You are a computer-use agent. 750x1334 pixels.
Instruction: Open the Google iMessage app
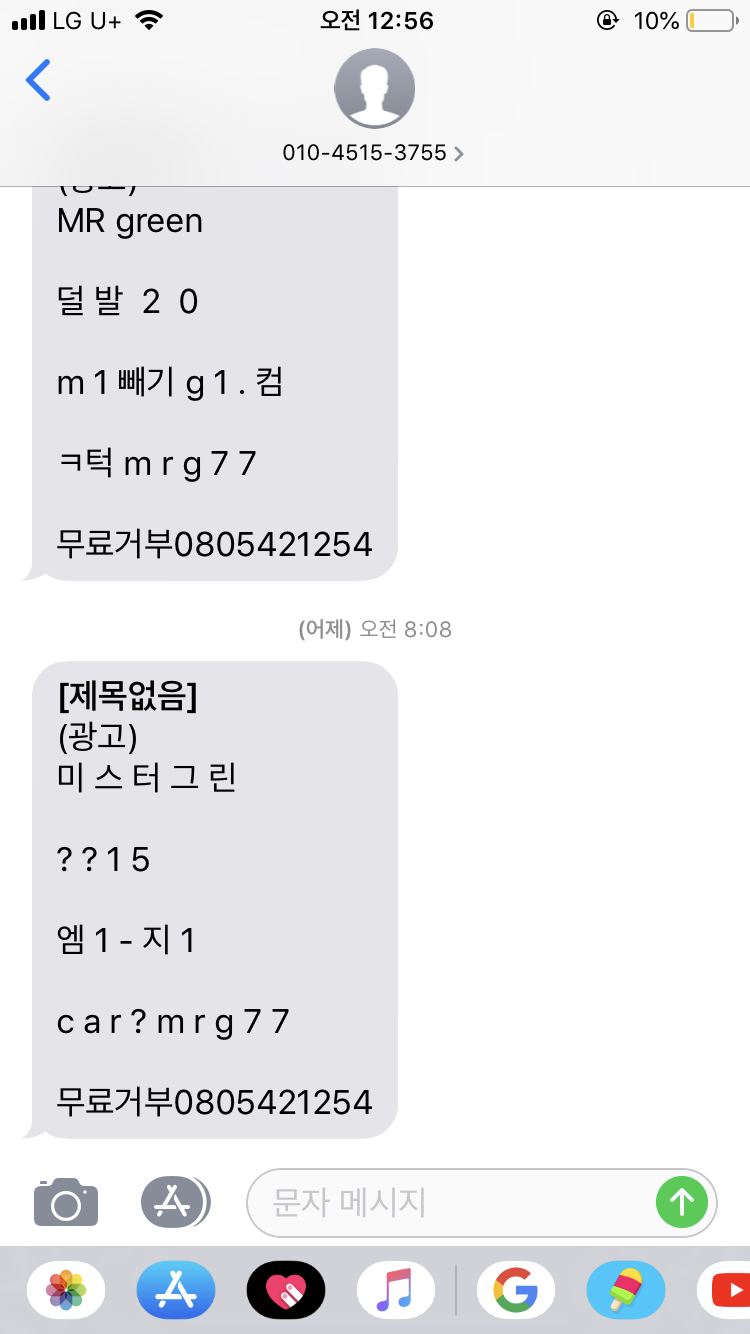coord(515,1289)
